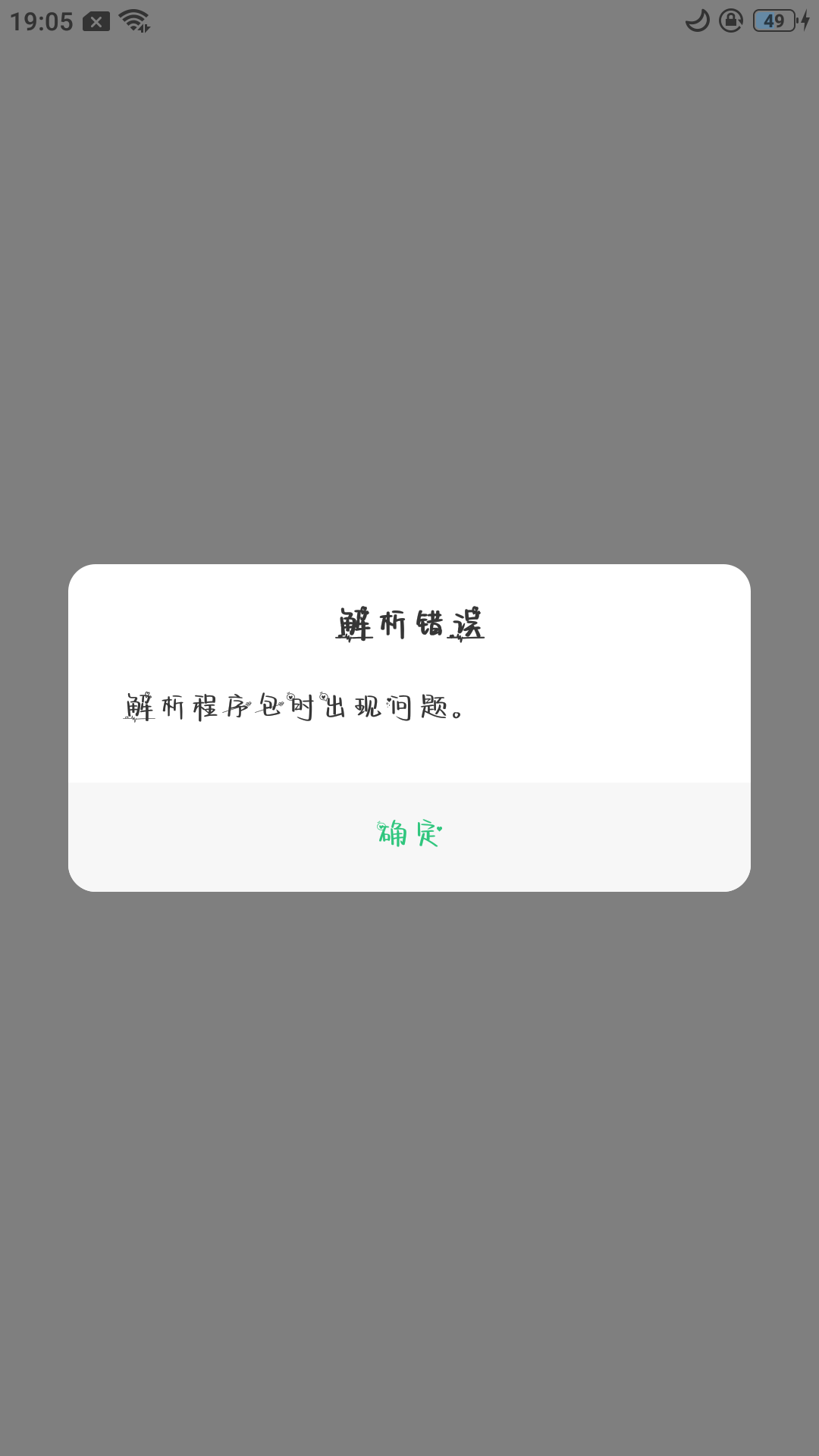Tap the dimmed area above the dialog

tap(409, 303)
